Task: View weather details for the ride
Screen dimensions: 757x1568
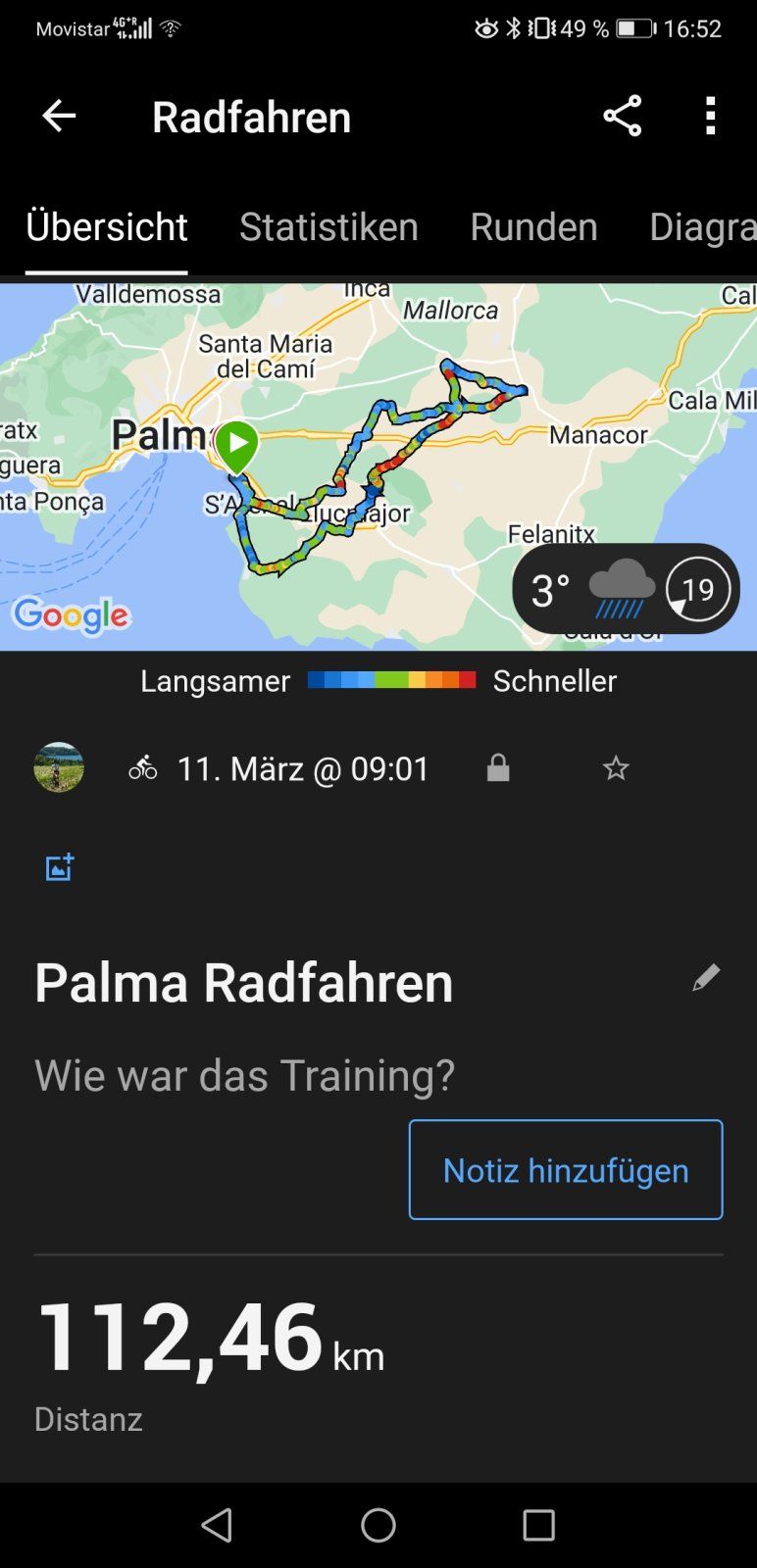Action: (x=625, y=589)
